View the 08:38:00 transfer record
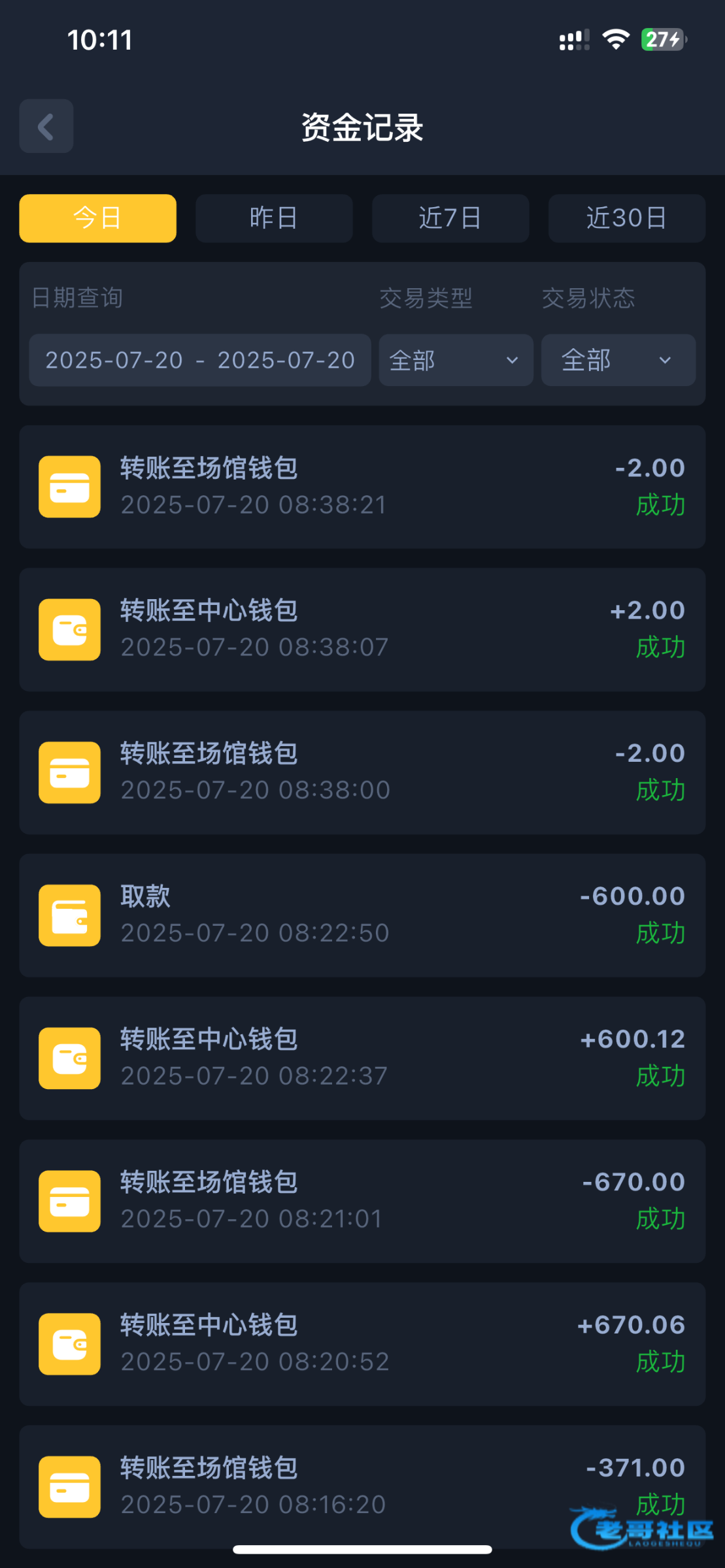 coord(362,772)
